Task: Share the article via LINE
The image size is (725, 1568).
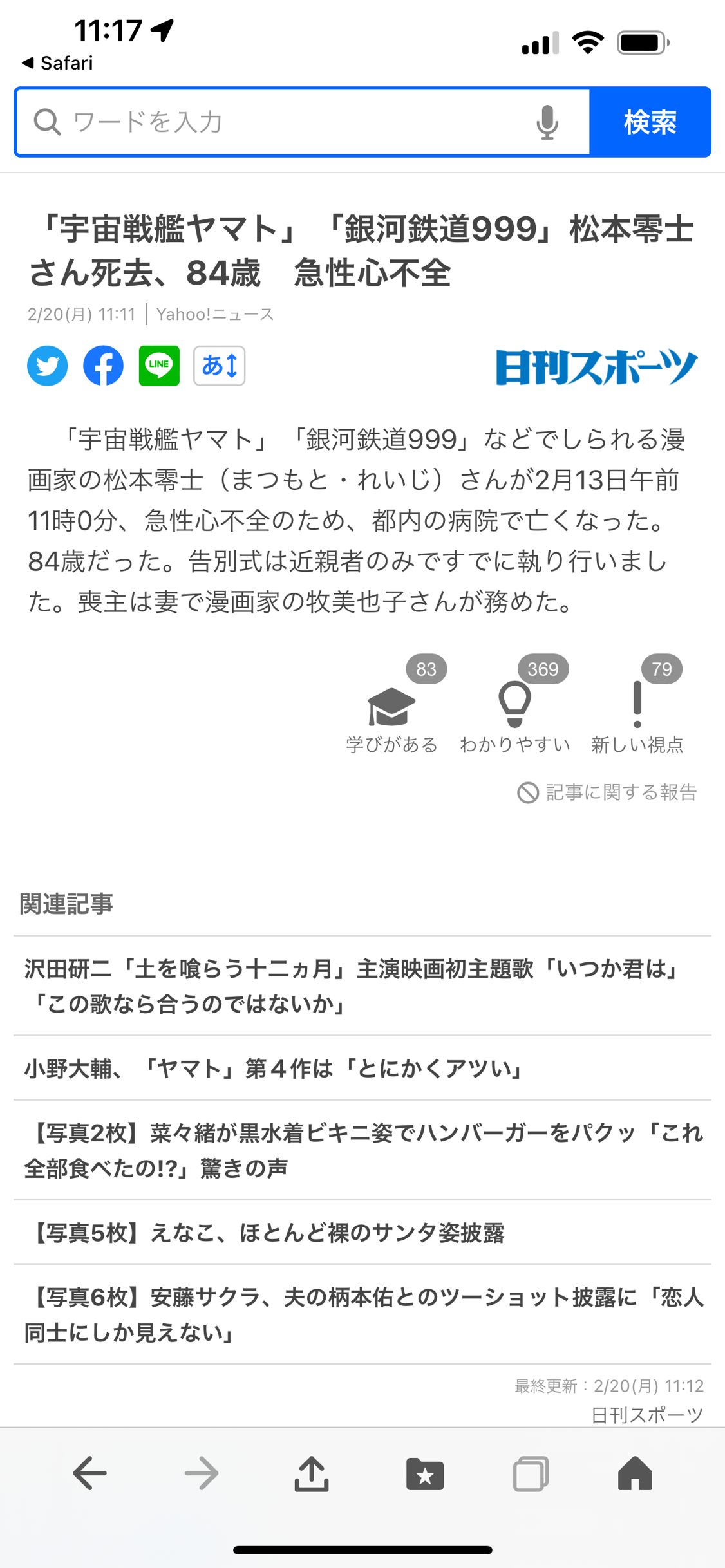Action: (159, 366)
